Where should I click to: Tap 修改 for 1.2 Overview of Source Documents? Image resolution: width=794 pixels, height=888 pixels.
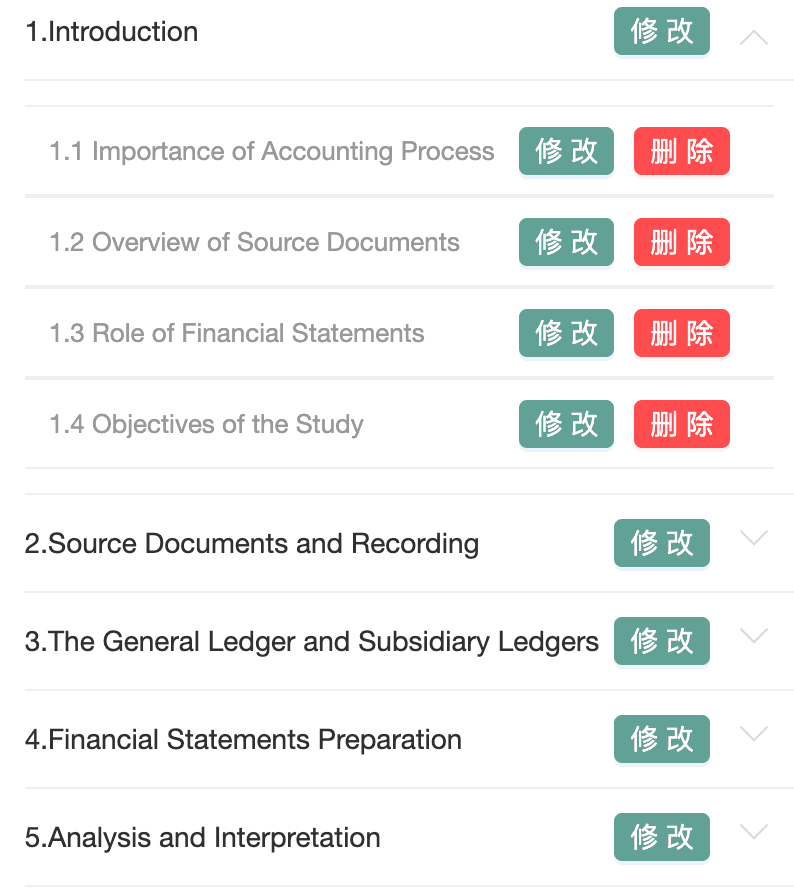[566, 242]
